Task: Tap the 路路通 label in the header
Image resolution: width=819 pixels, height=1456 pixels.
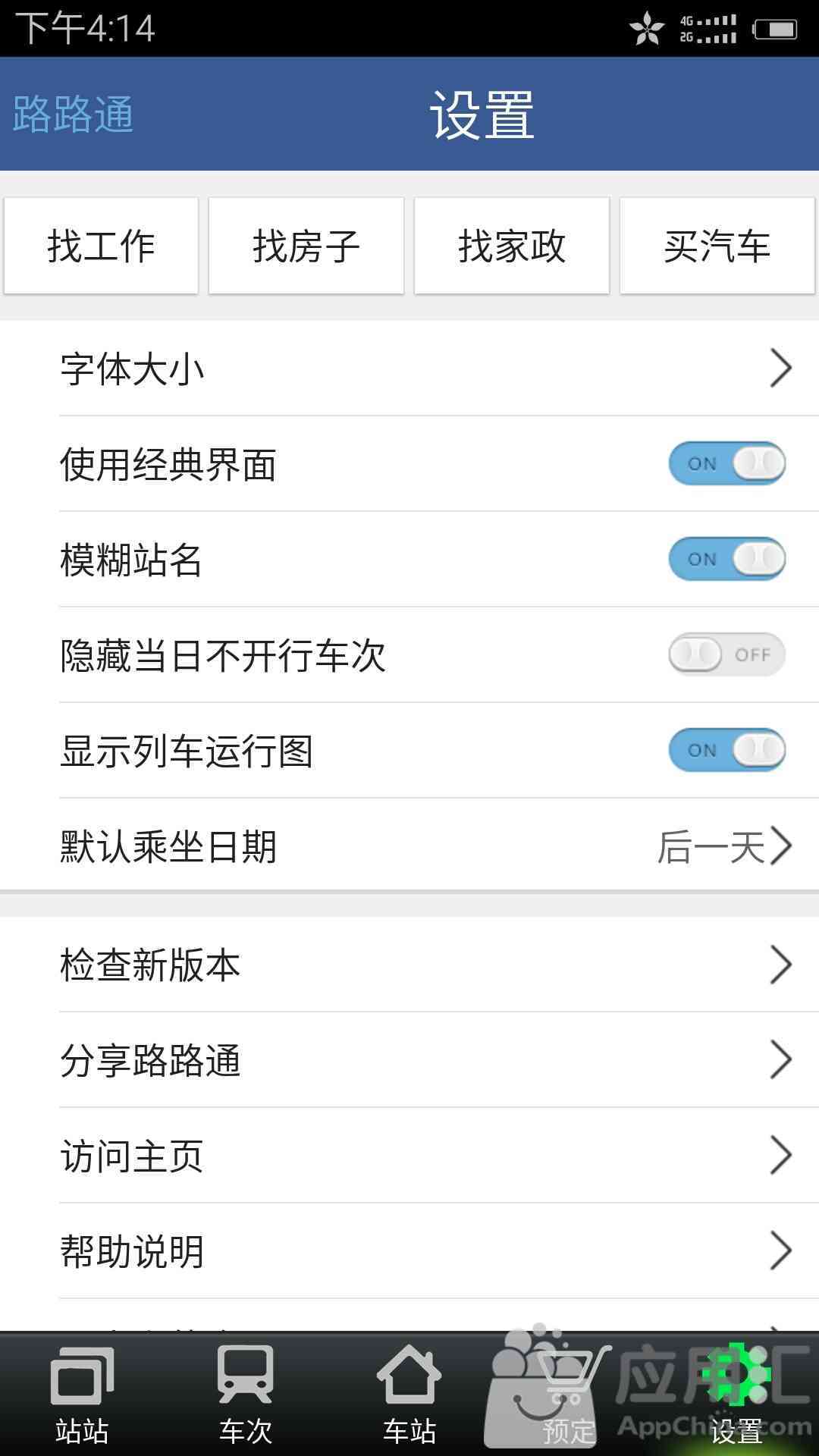Action: pos(74,115)
